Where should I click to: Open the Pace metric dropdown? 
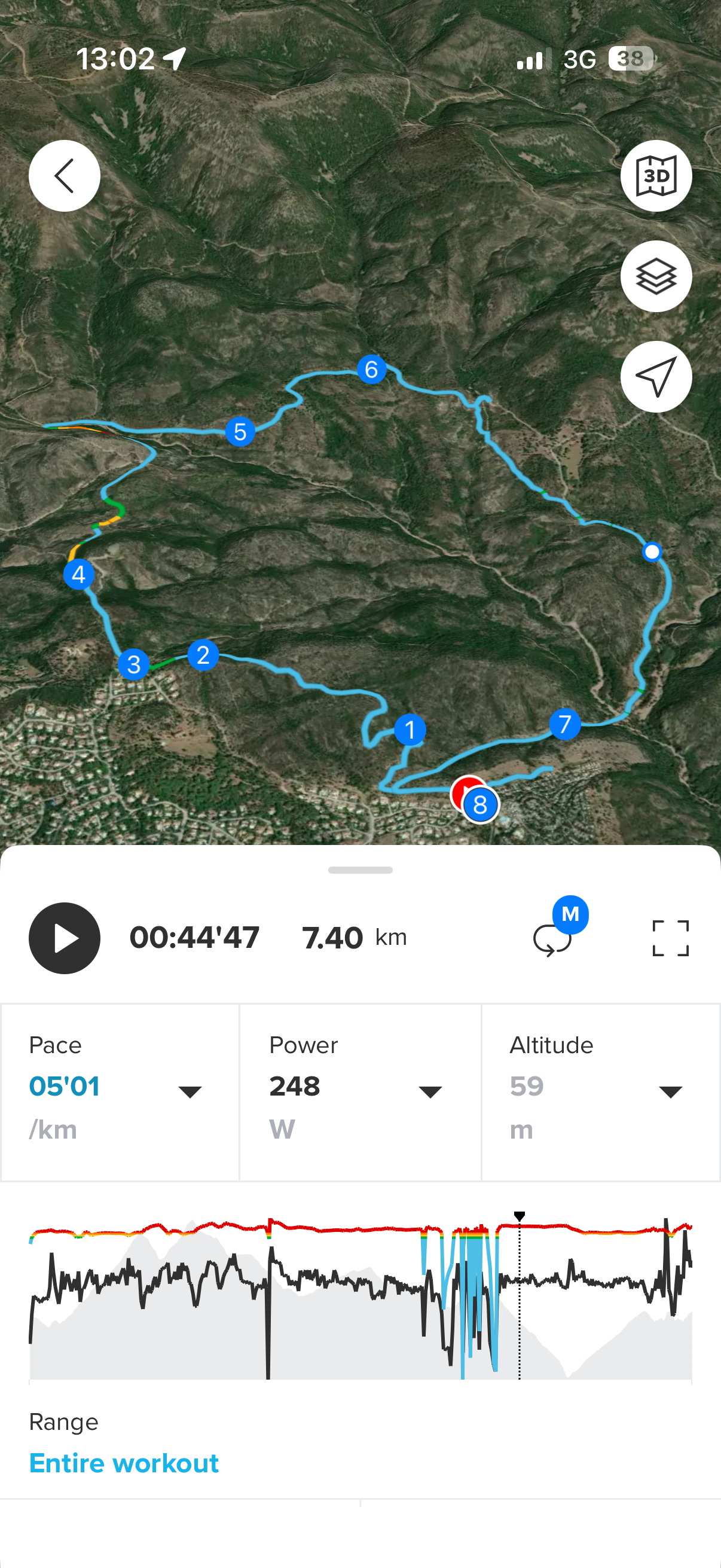point(190,1091)
